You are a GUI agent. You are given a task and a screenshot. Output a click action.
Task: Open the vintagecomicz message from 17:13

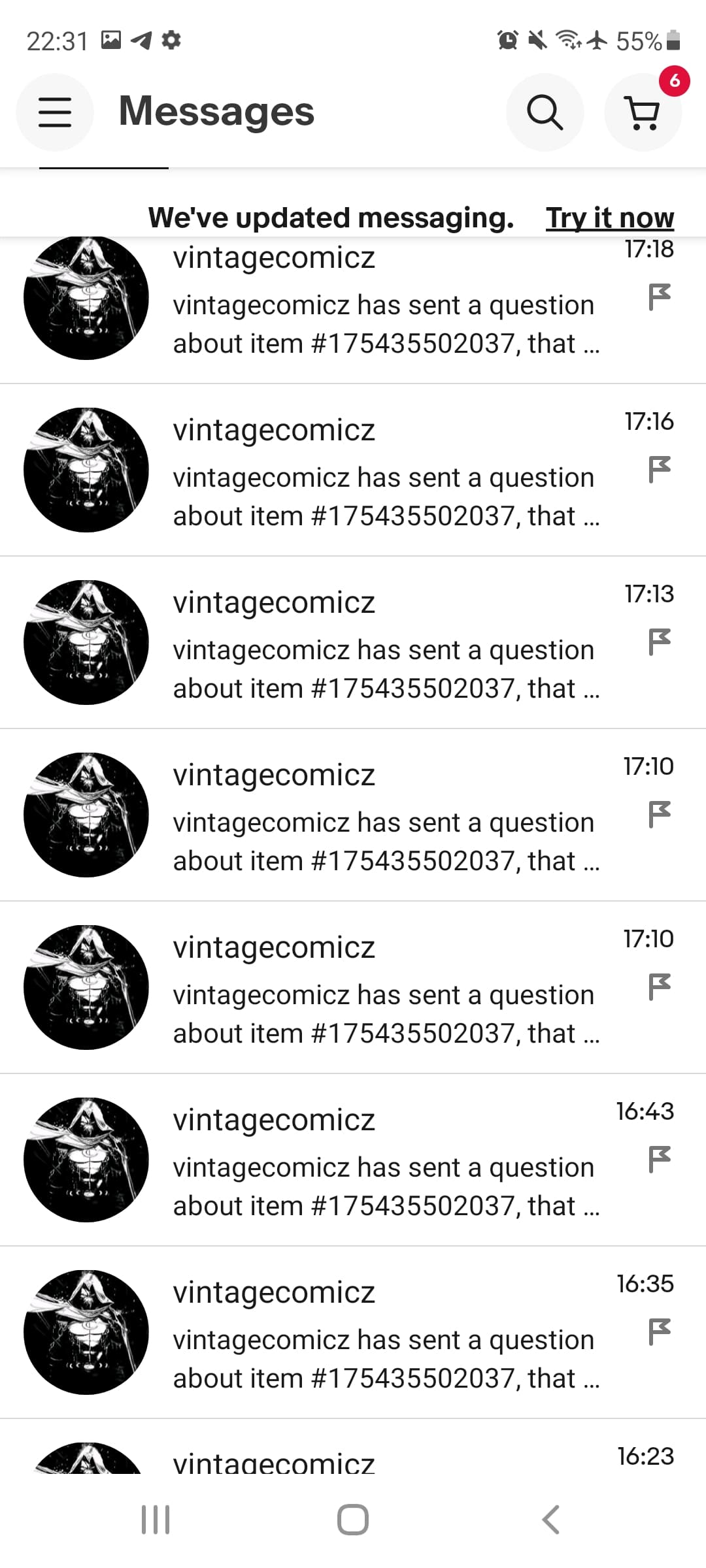coord(384,644)
